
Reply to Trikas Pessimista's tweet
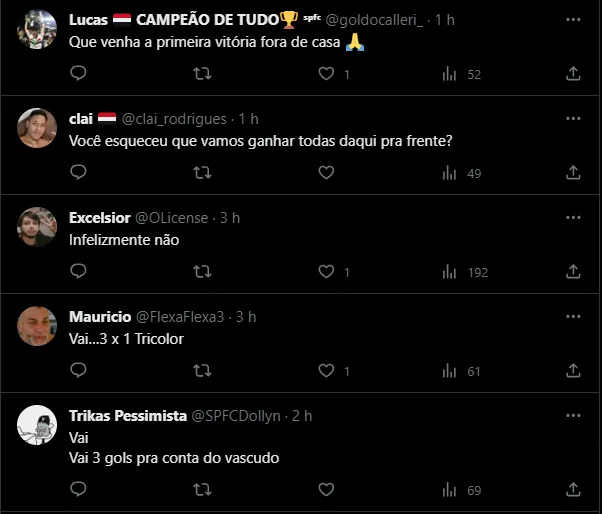(x=78, y=490)
